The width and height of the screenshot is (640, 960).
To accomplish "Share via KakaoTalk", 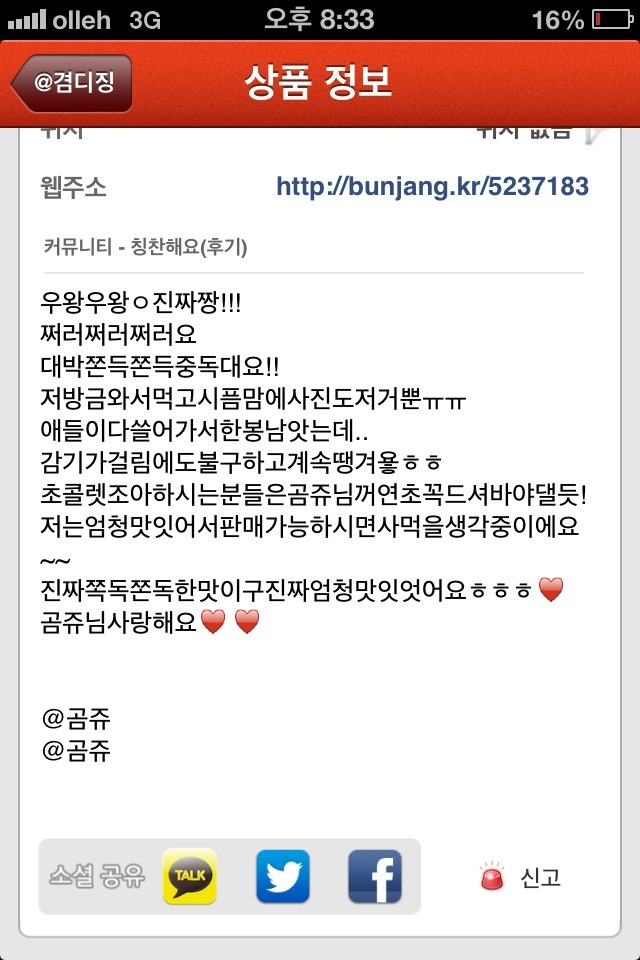I will (190, 877).
